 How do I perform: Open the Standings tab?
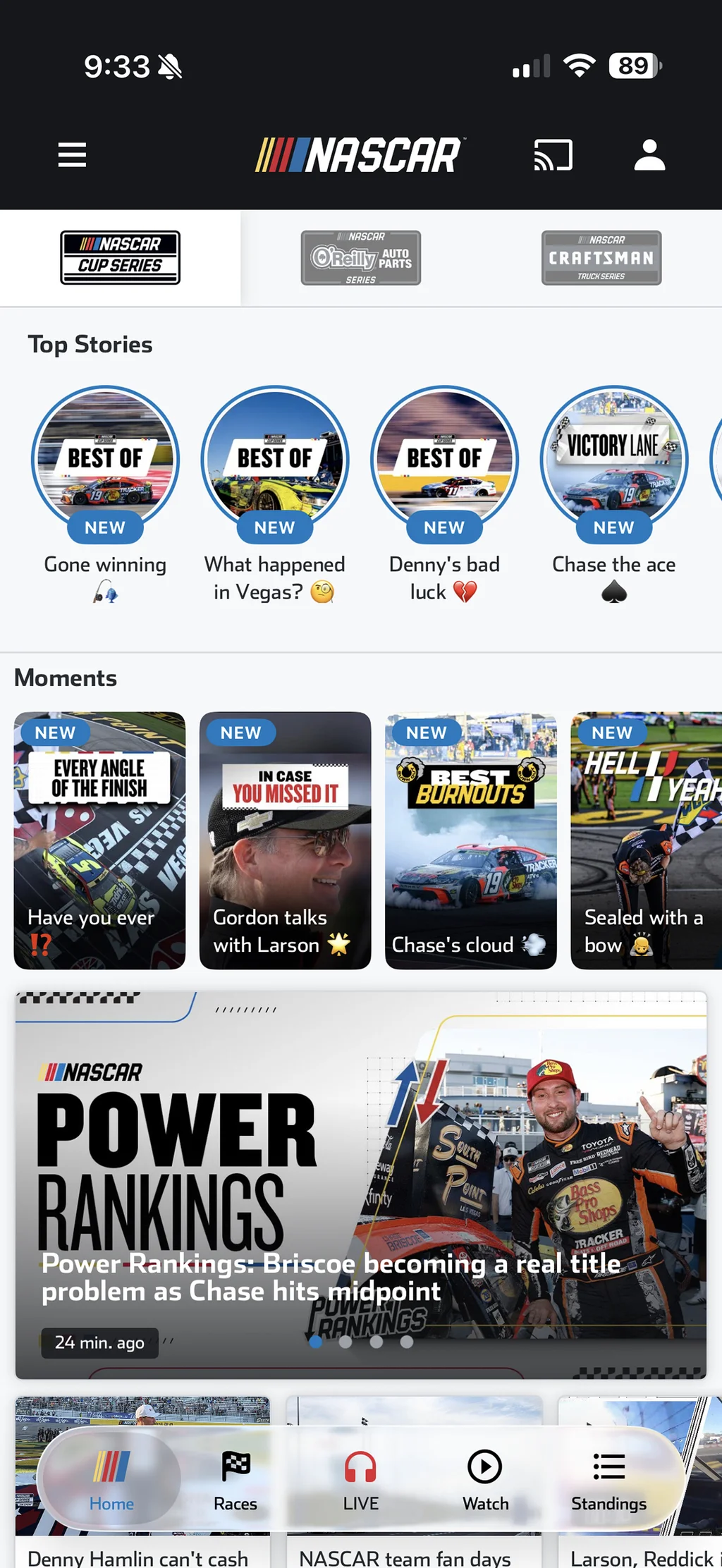coord(609,1481)
